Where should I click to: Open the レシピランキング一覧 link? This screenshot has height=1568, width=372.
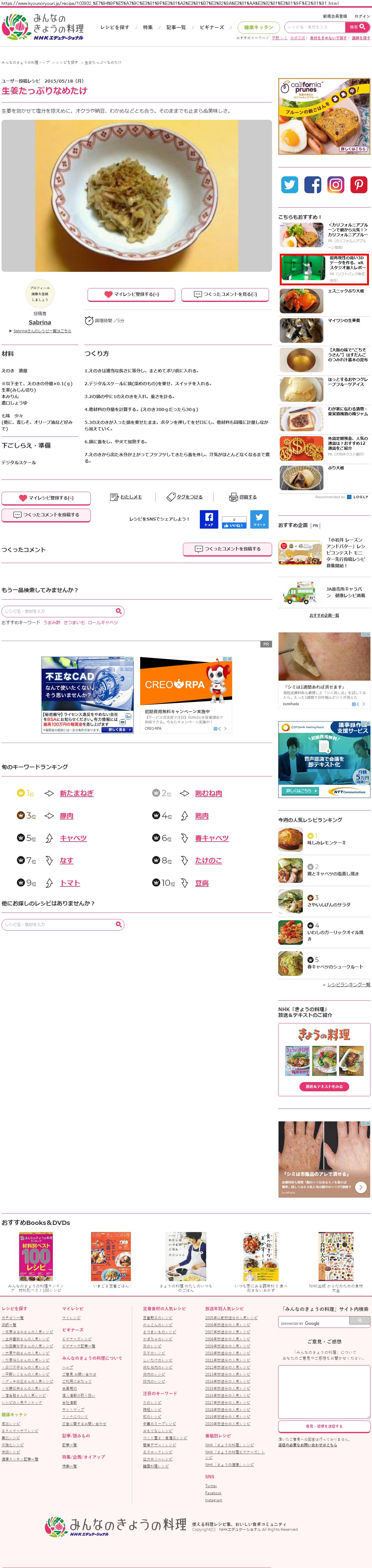point(348,984)
